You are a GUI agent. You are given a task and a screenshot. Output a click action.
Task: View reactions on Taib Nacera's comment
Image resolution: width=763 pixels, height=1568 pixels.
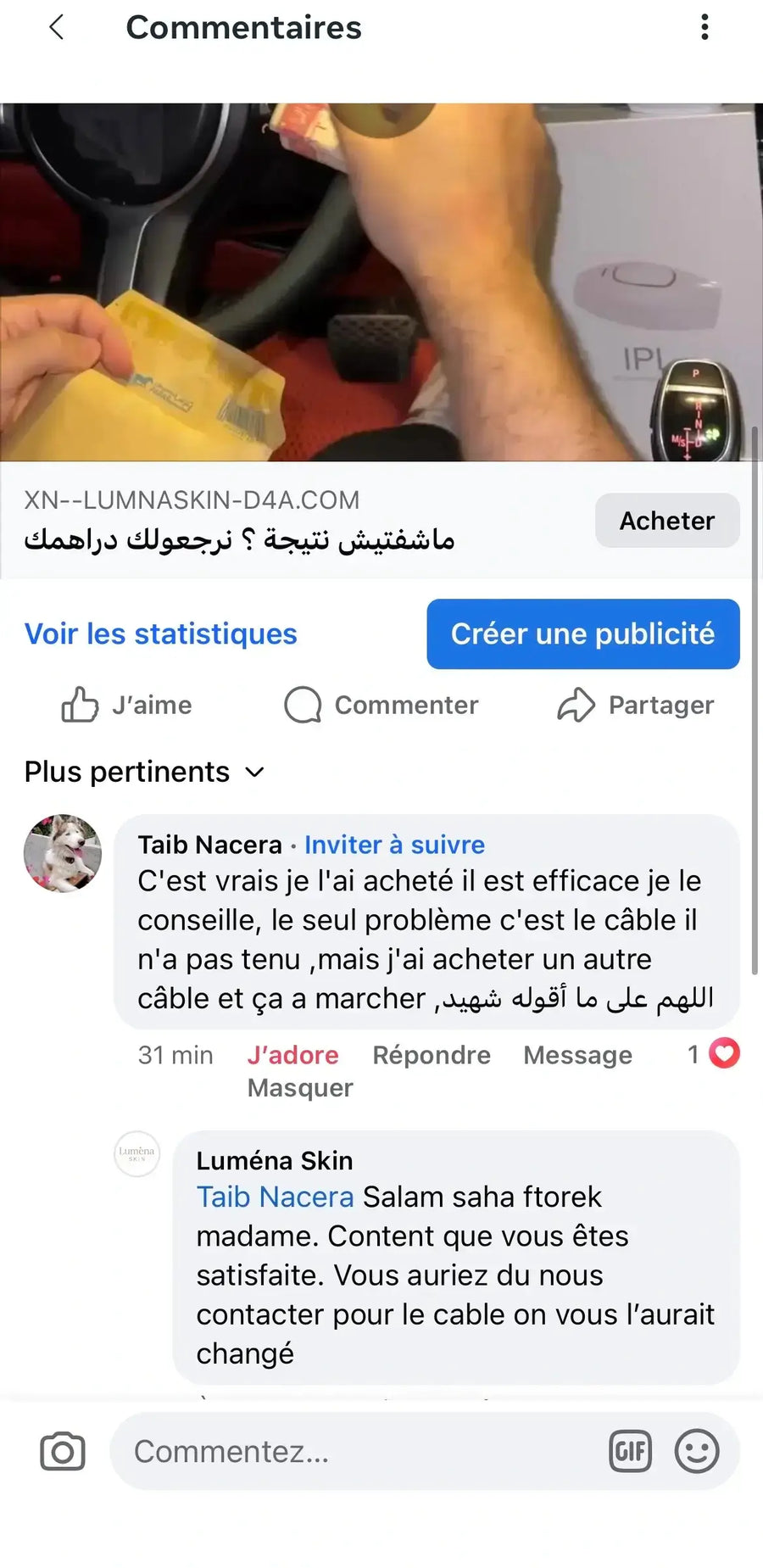coord(715,1054)
